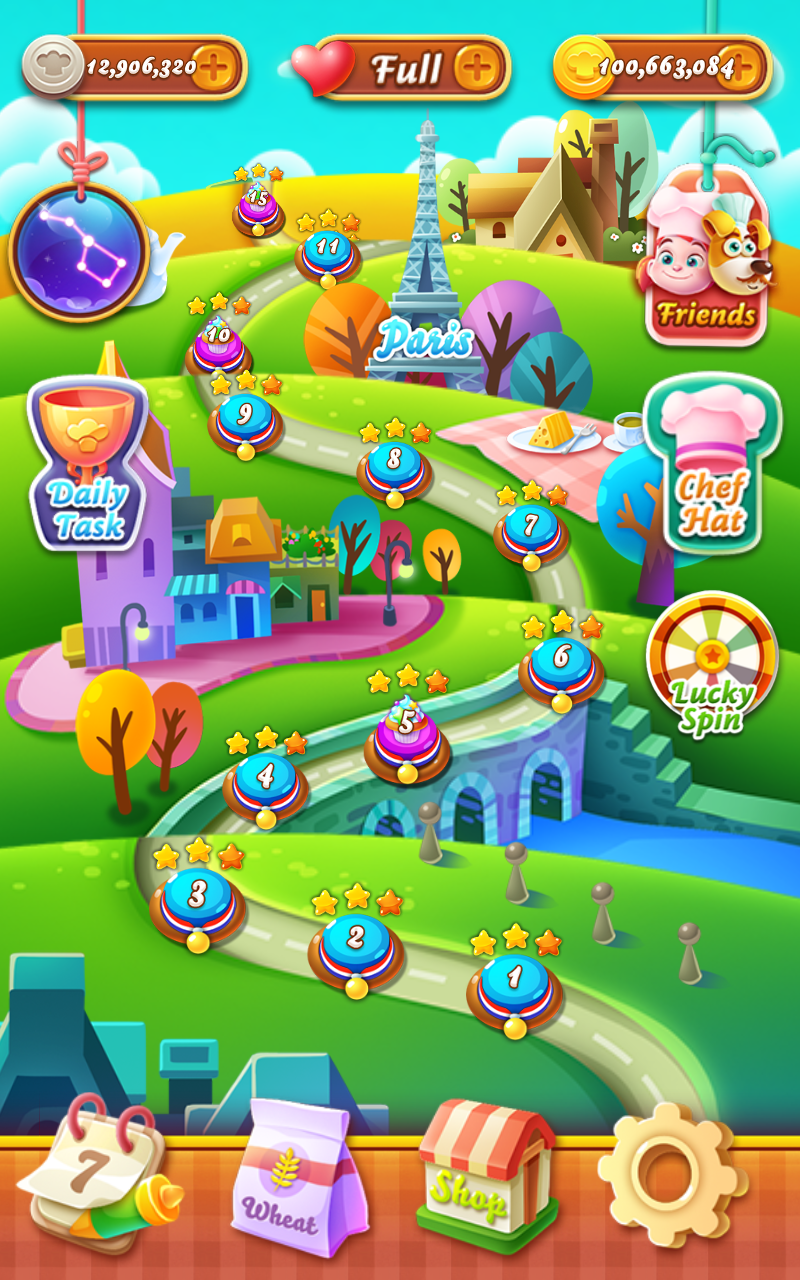Select level 3 on the map
Viewport: 800px width, 1280px height.
click(x=197, y=896)
